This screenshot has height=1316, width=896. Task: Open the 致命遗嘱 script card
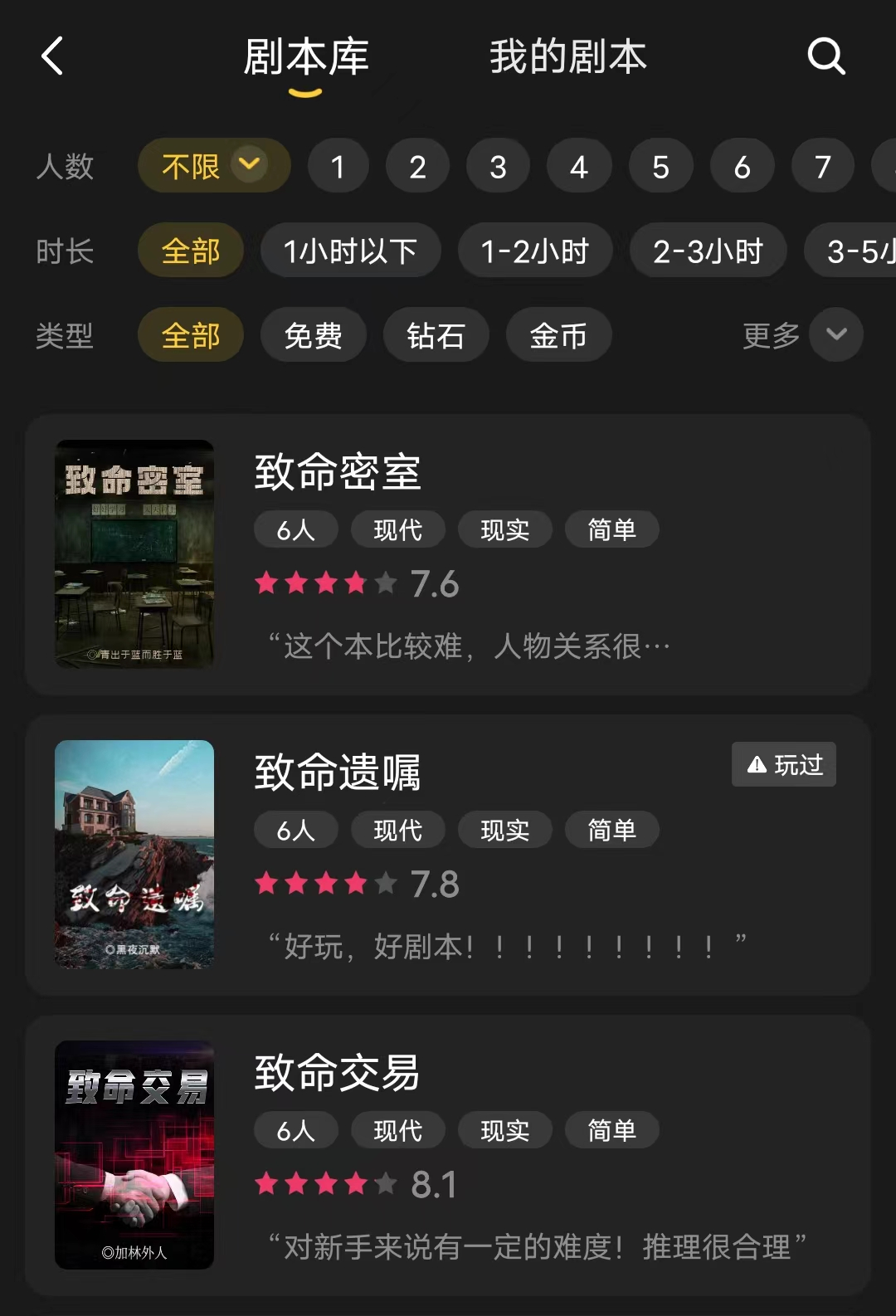(448, 855)
